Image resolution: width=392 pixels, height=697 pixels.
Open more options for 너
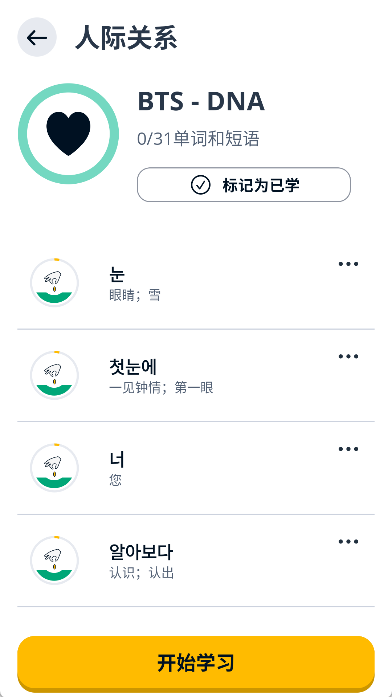pyautogui.click(x=348, y=449)
